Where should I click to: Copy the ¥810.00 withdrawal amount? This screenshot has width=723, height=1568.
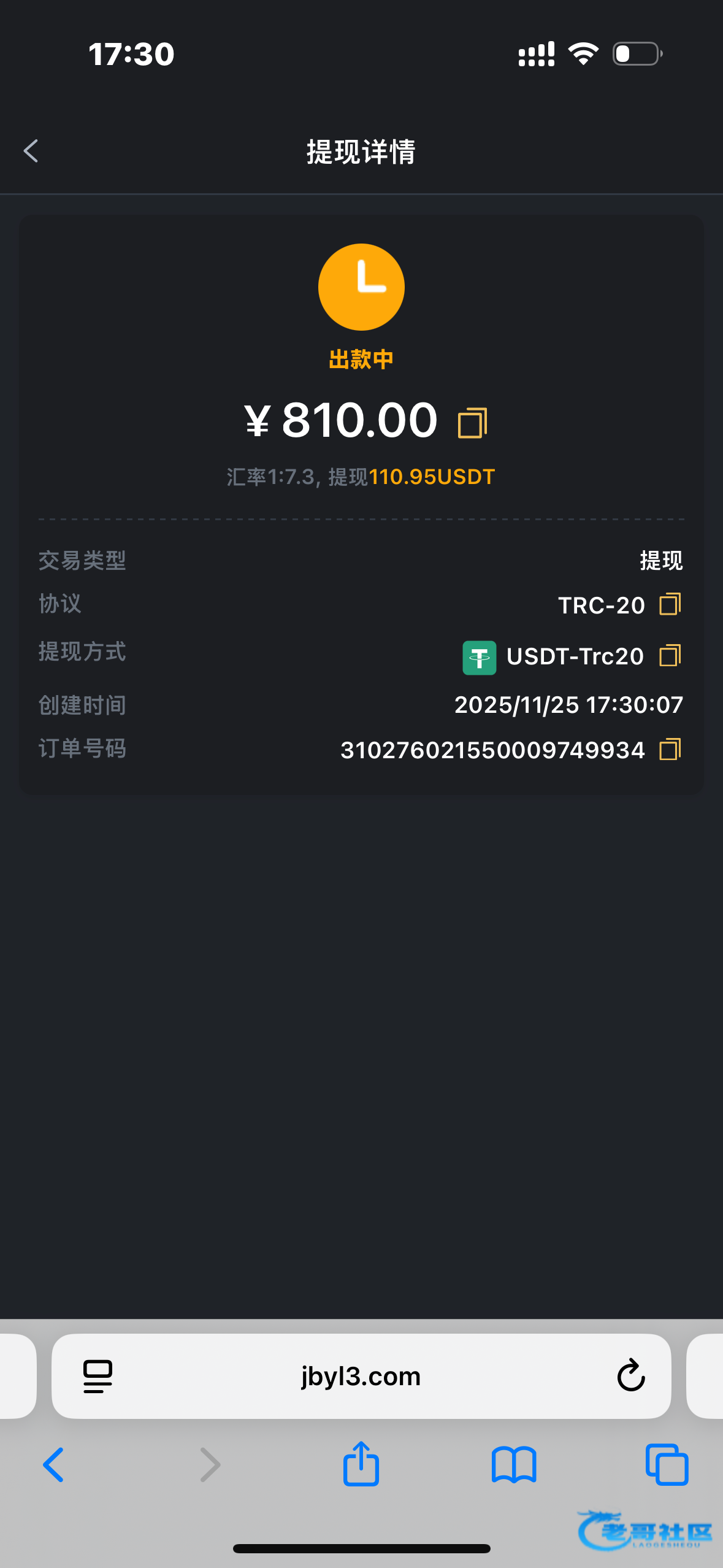472,423
